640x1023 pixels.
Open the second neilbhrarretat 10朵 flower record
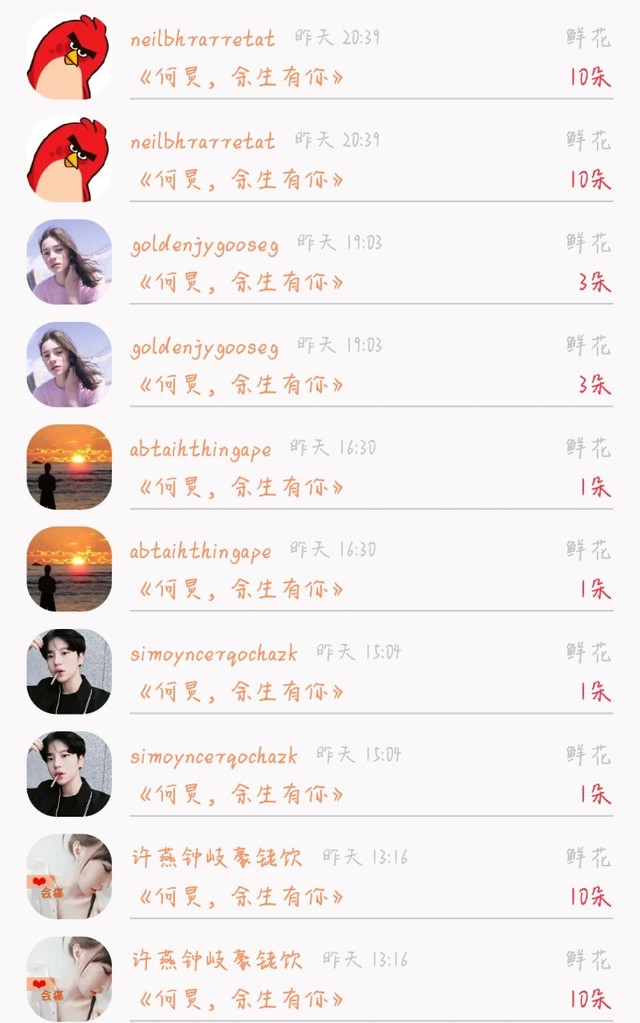370,160
